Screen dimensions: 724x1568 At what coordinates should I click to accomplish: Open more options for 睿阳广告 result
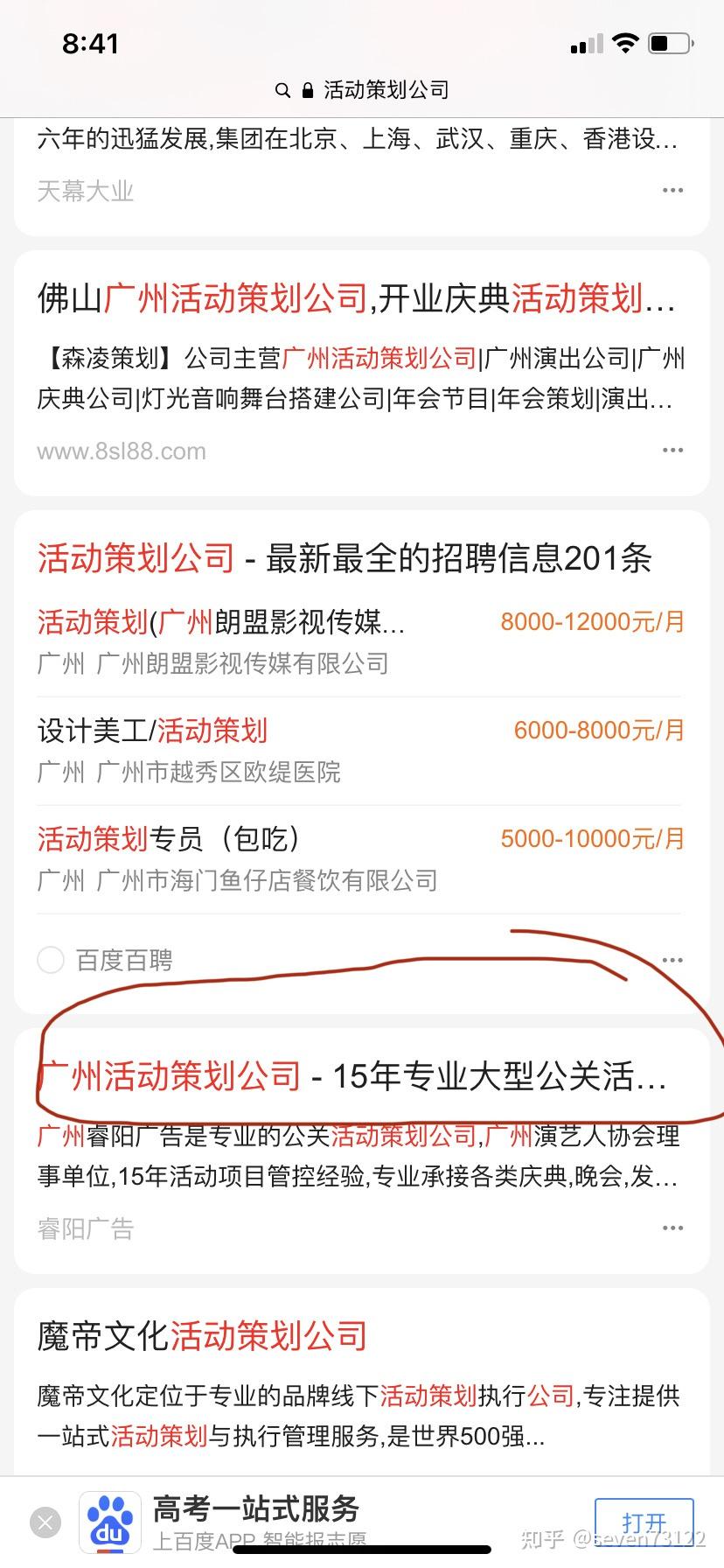672,1228
